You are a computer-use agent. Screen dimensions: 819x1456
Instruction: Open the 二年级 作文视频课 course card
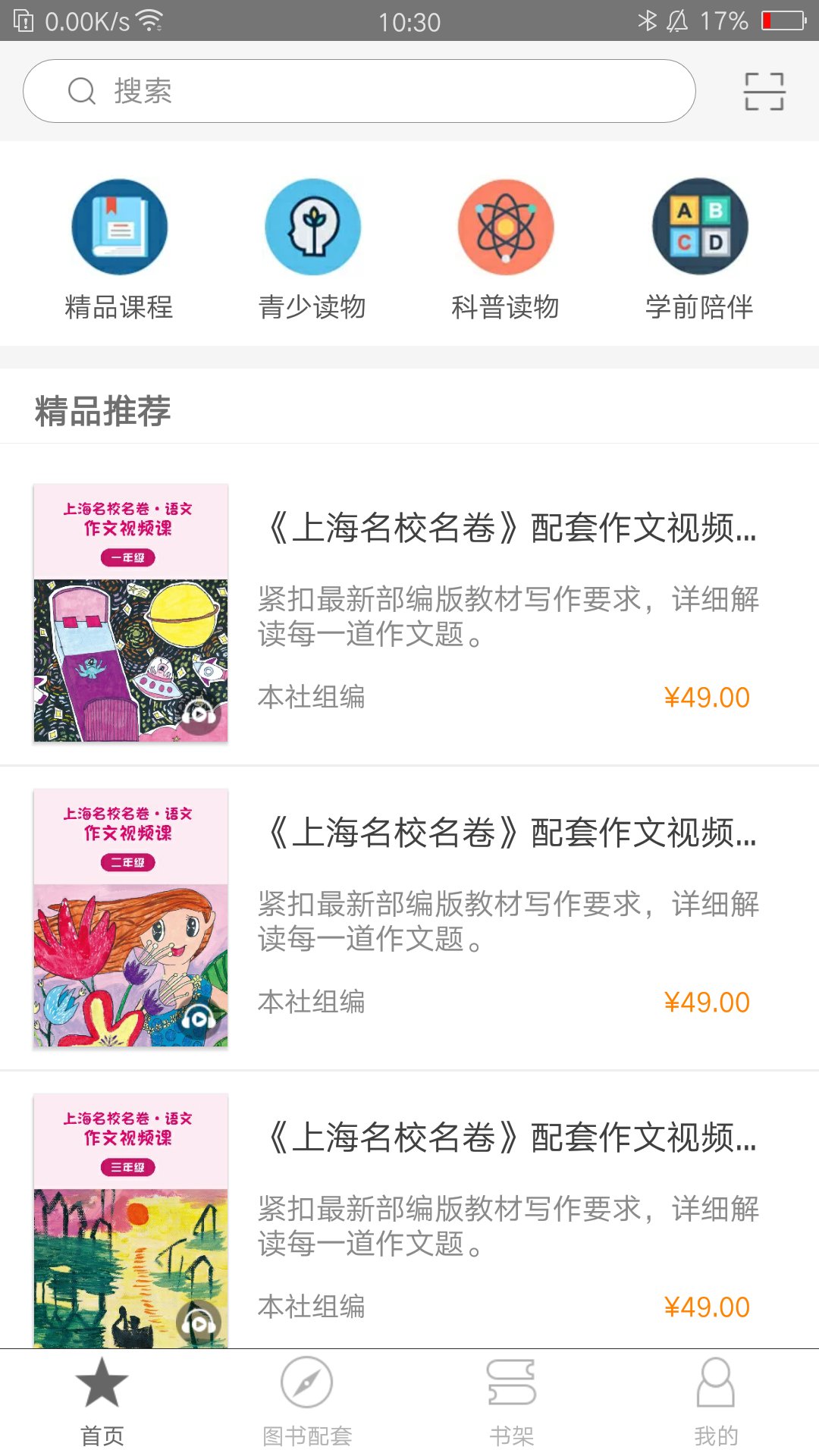(409, 918)
